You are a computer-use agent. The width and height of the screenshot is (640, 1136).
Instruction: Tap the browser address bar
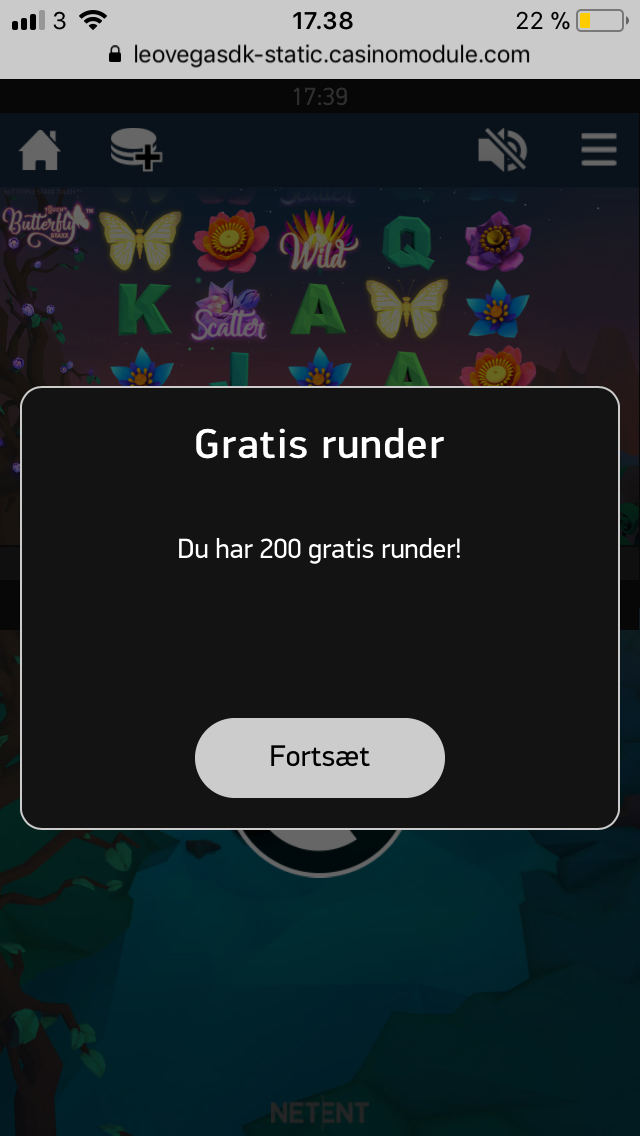click(x=320, y=55)
